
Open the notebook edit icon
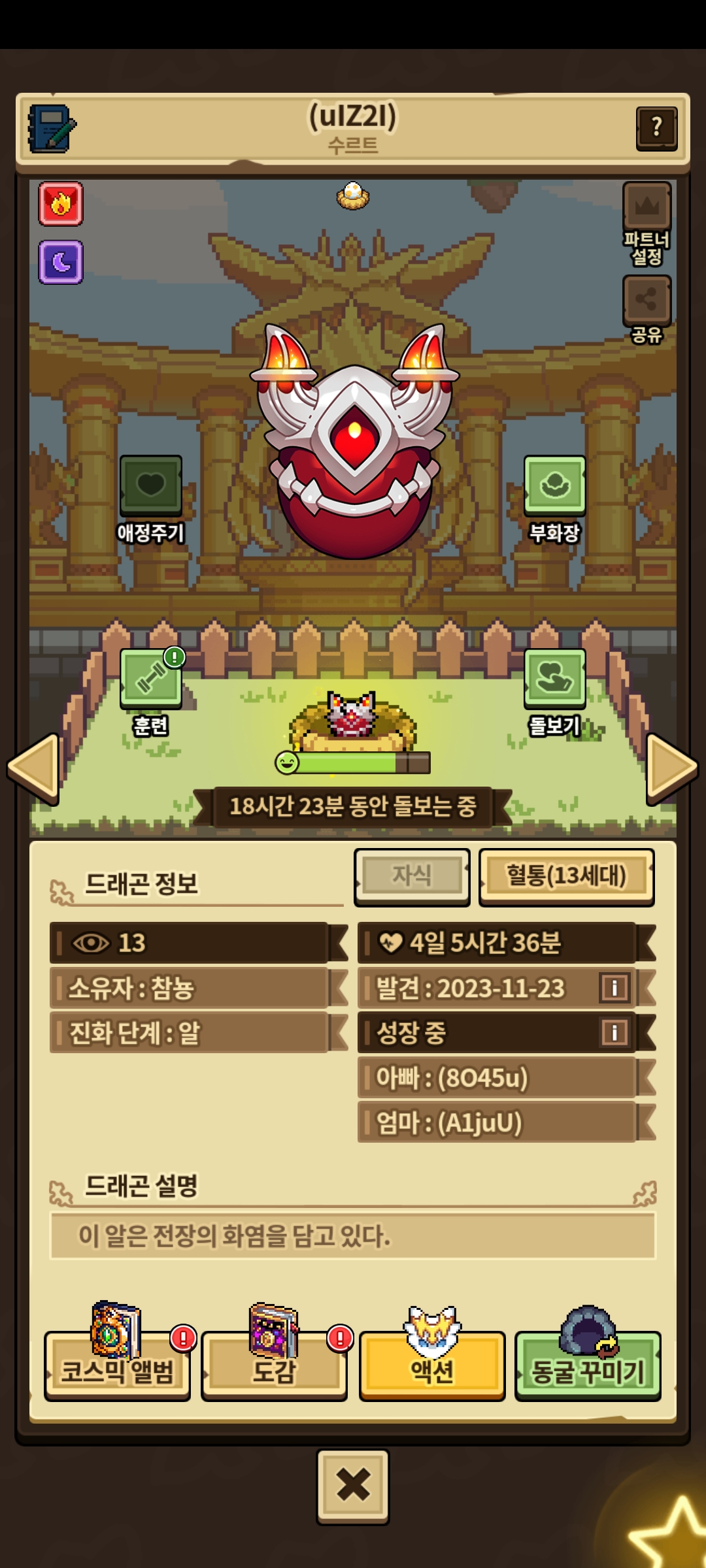[51, 129]
